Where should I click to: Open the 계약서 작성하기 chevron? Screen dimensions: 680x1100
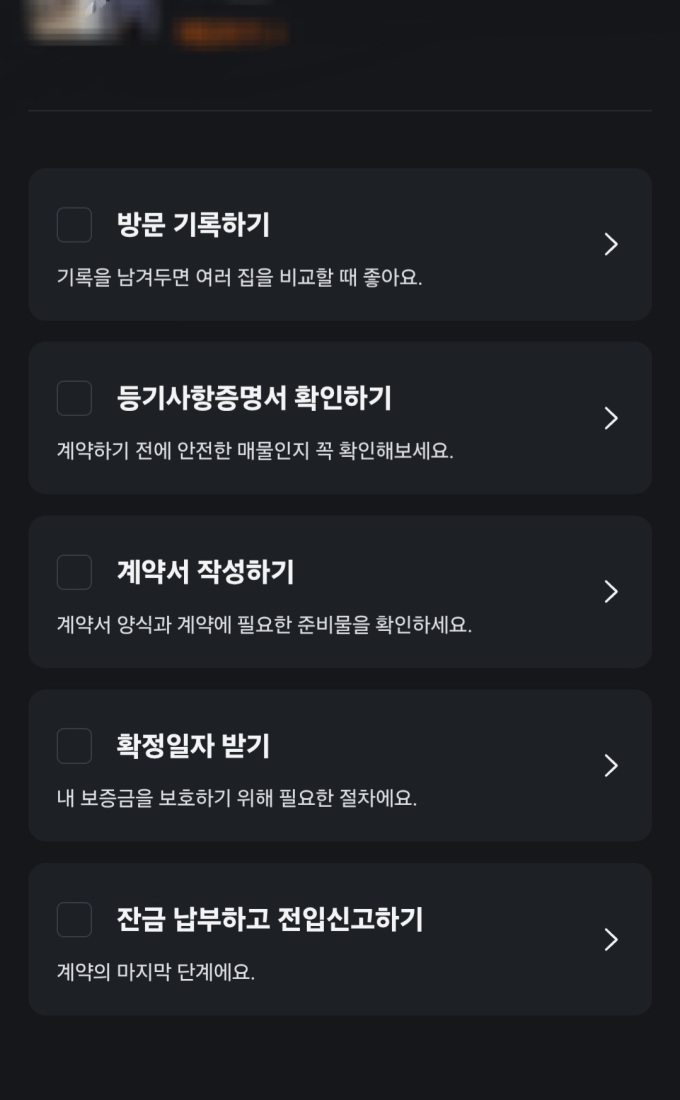[x=611, y=591]
